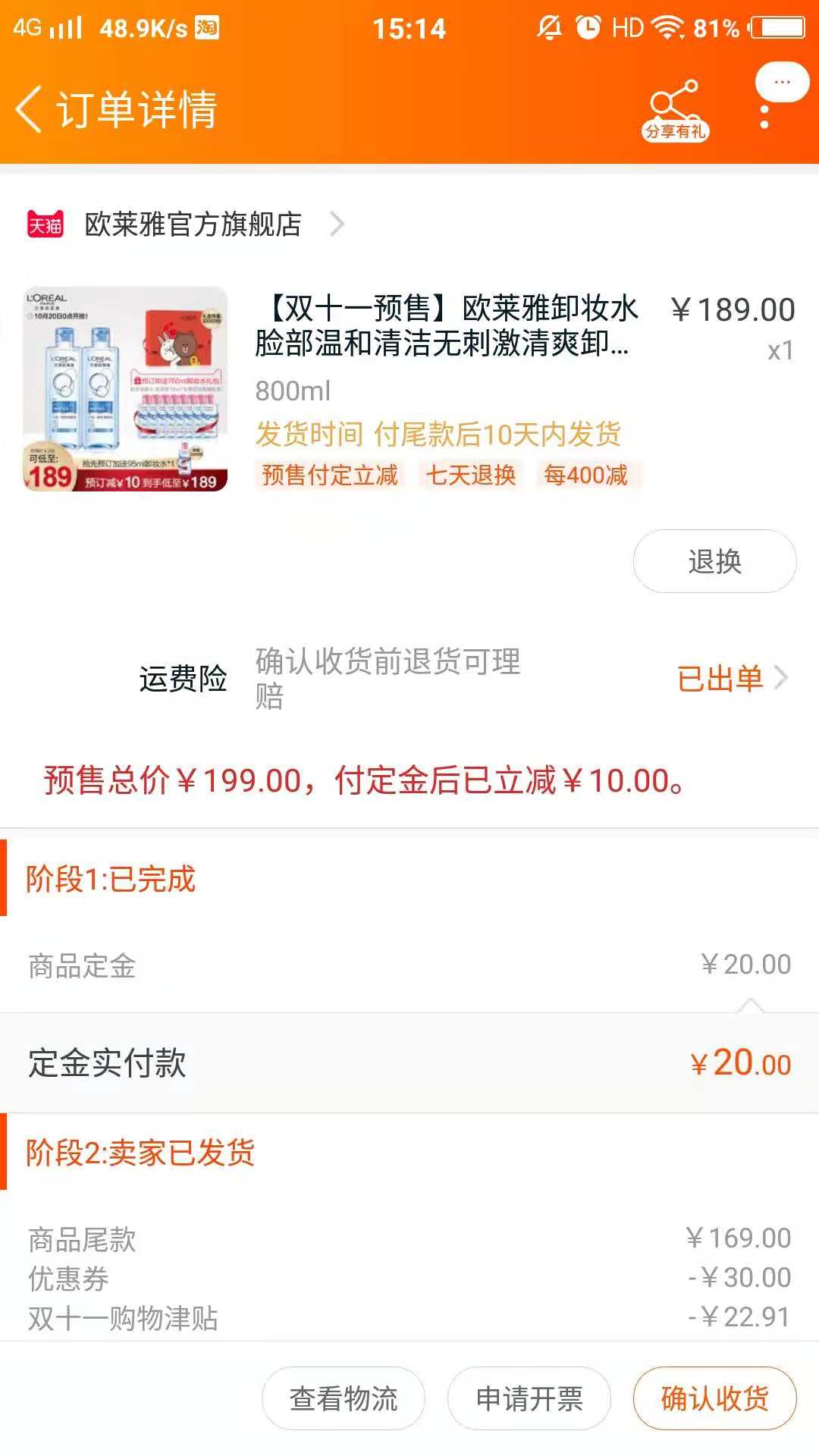819x1456 pixels.
Task: Expand 欧莱雅官方旗舰店 store page via chevron
Action: click(x=337, y=224)
